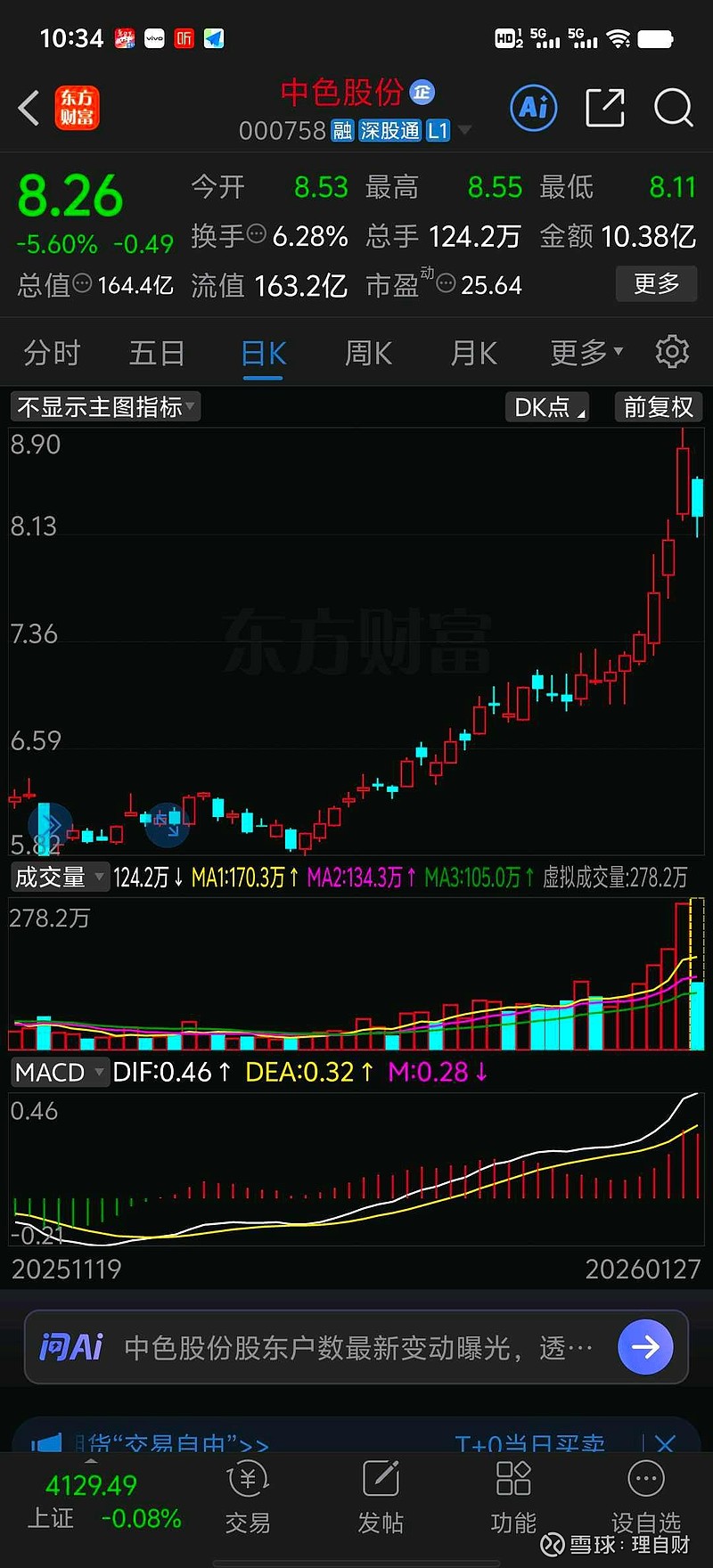Expand the 成交量 indicator dropdown

click(59, 877)
